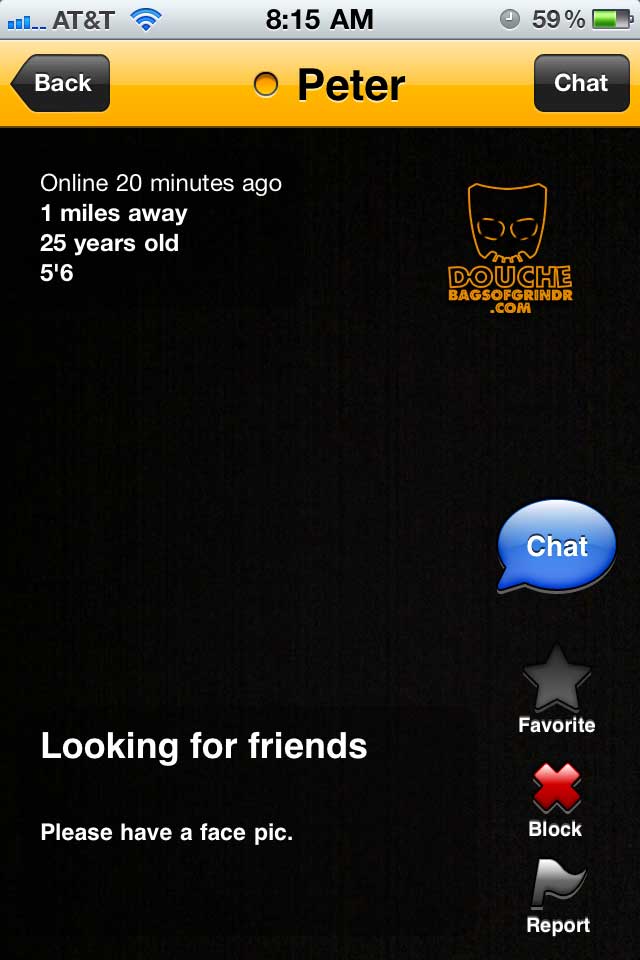Image resolution: width=640 pixels, height=960 pixels.
Task: Go back using the Back button
Action: pyautogui.click(x=62, y=83)
